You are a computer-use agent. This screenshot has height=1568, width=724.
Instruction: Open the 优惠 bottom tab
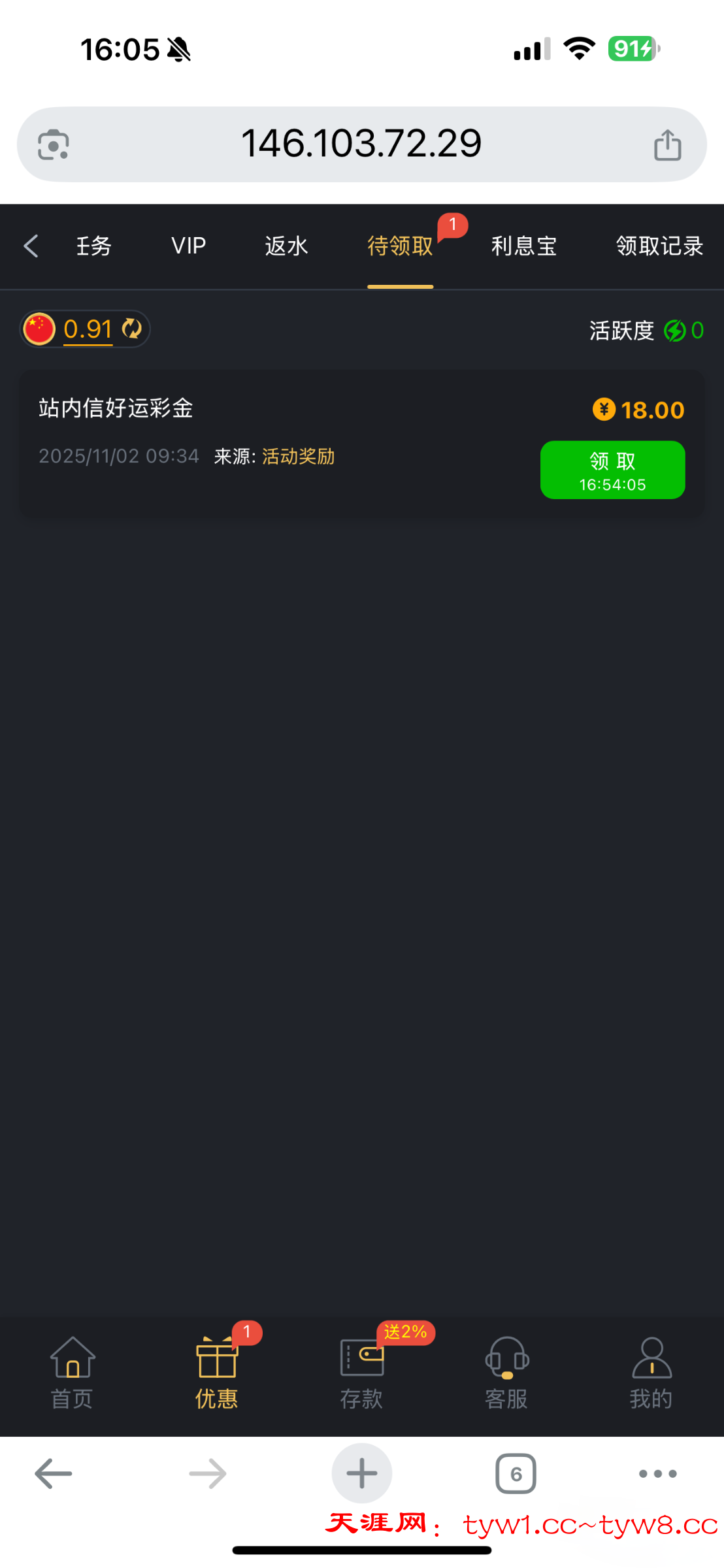(x=217, y=1372)
